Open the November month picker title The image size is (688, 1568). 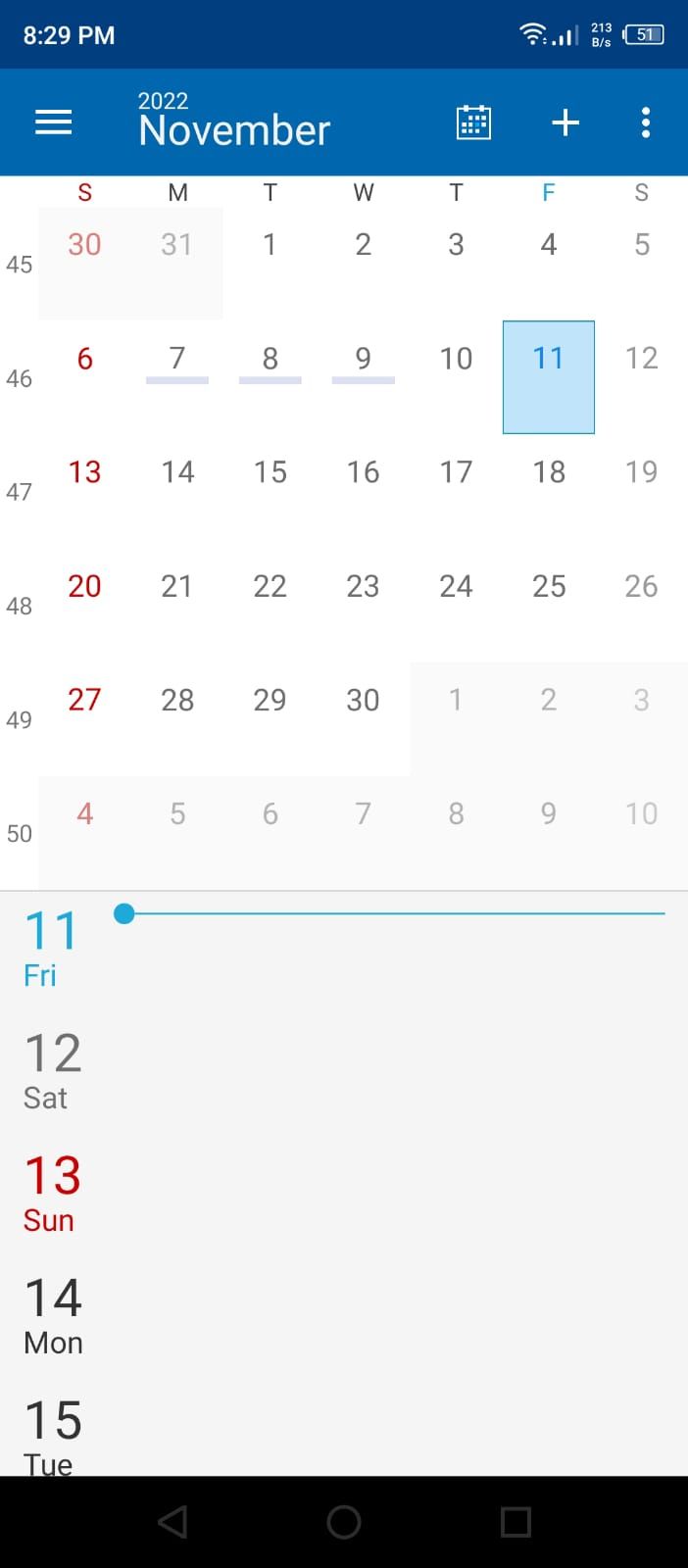click(234, 121)
